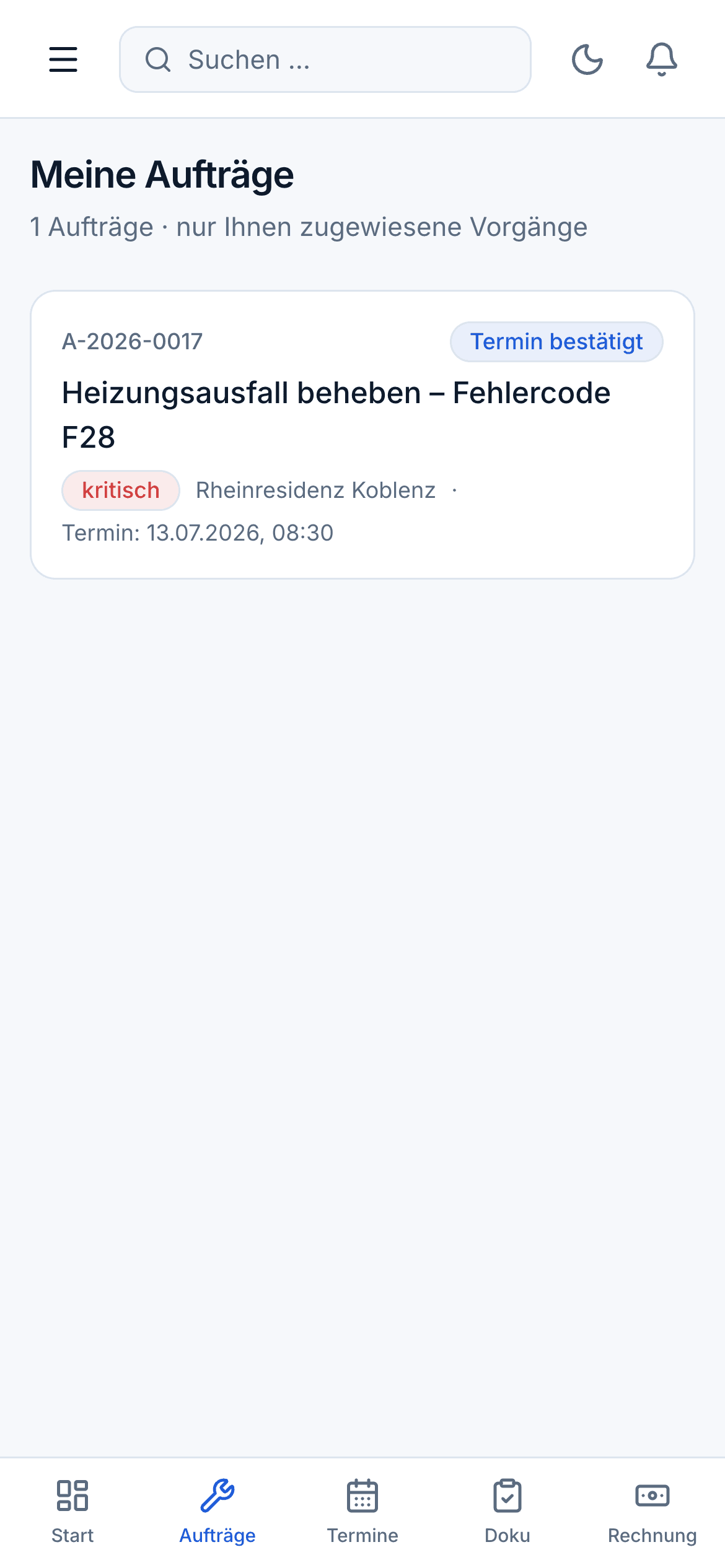Screen dimensions: 725x1568
Task: Select the Aufträge tab
Action: point(217,1512)
